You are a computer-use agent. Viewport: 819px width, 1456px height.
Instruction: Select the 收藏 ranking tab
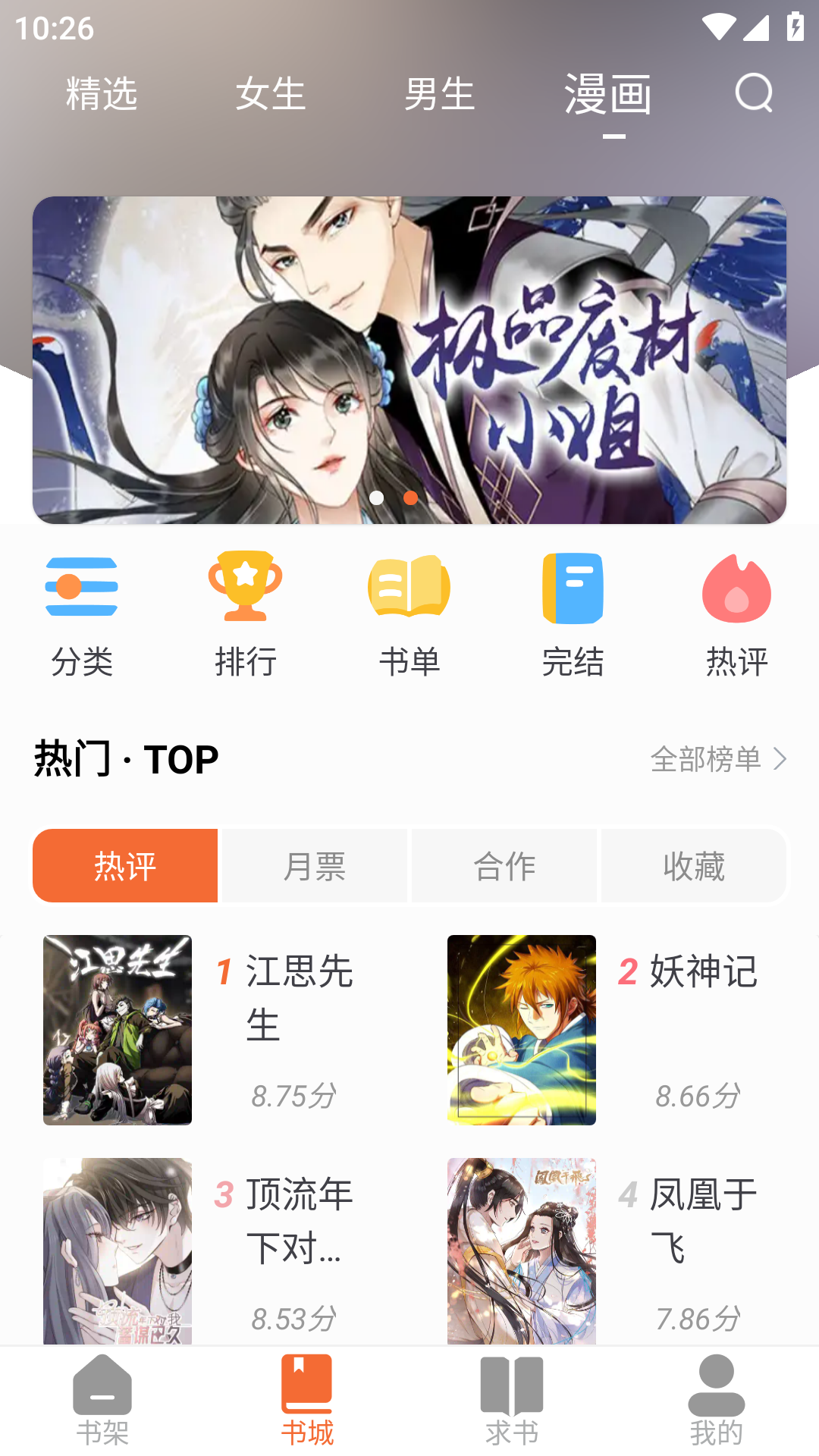[694, 865]
